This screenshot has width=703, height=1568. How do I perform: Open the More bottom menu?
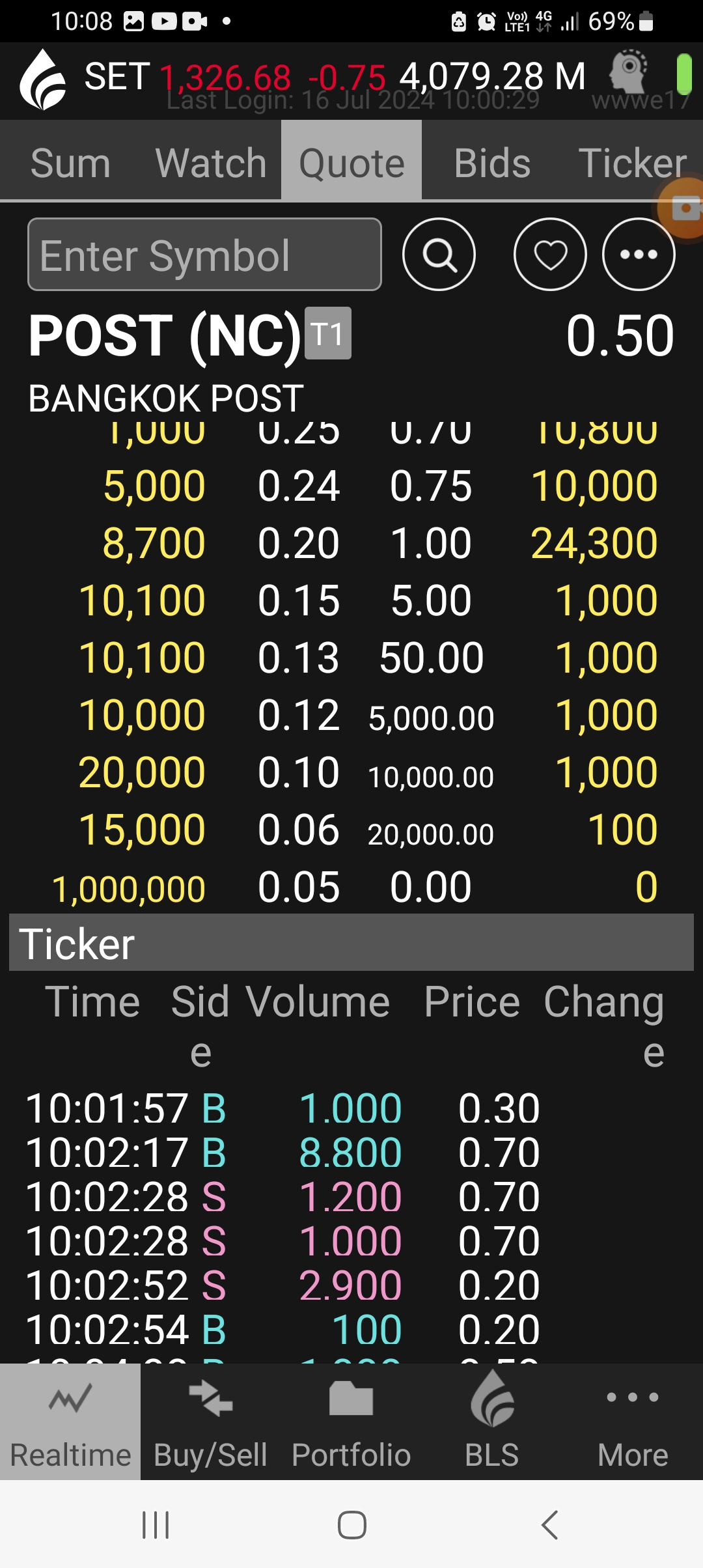coord(633,1422)
